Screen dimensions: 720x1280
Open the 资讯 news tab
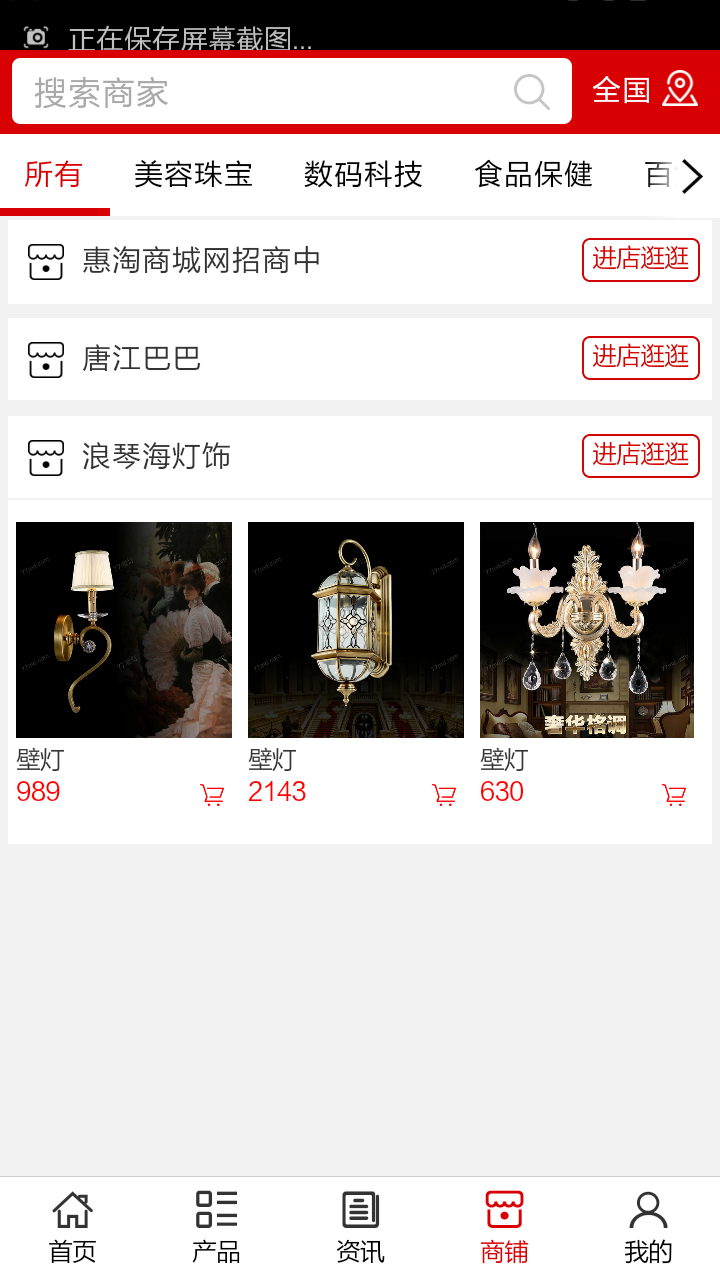[x=360, y=1228]
